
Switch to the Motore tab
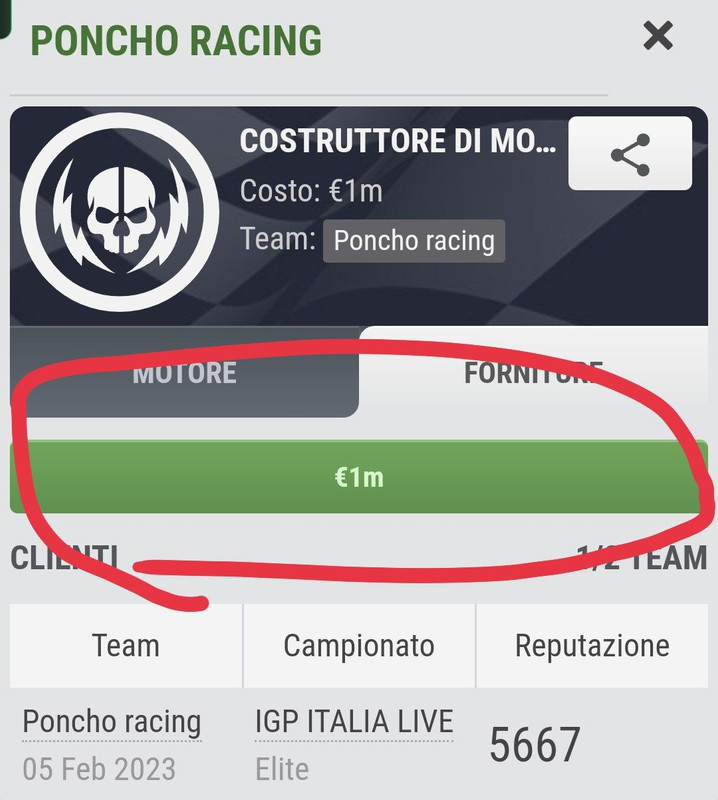coord(185,373)
